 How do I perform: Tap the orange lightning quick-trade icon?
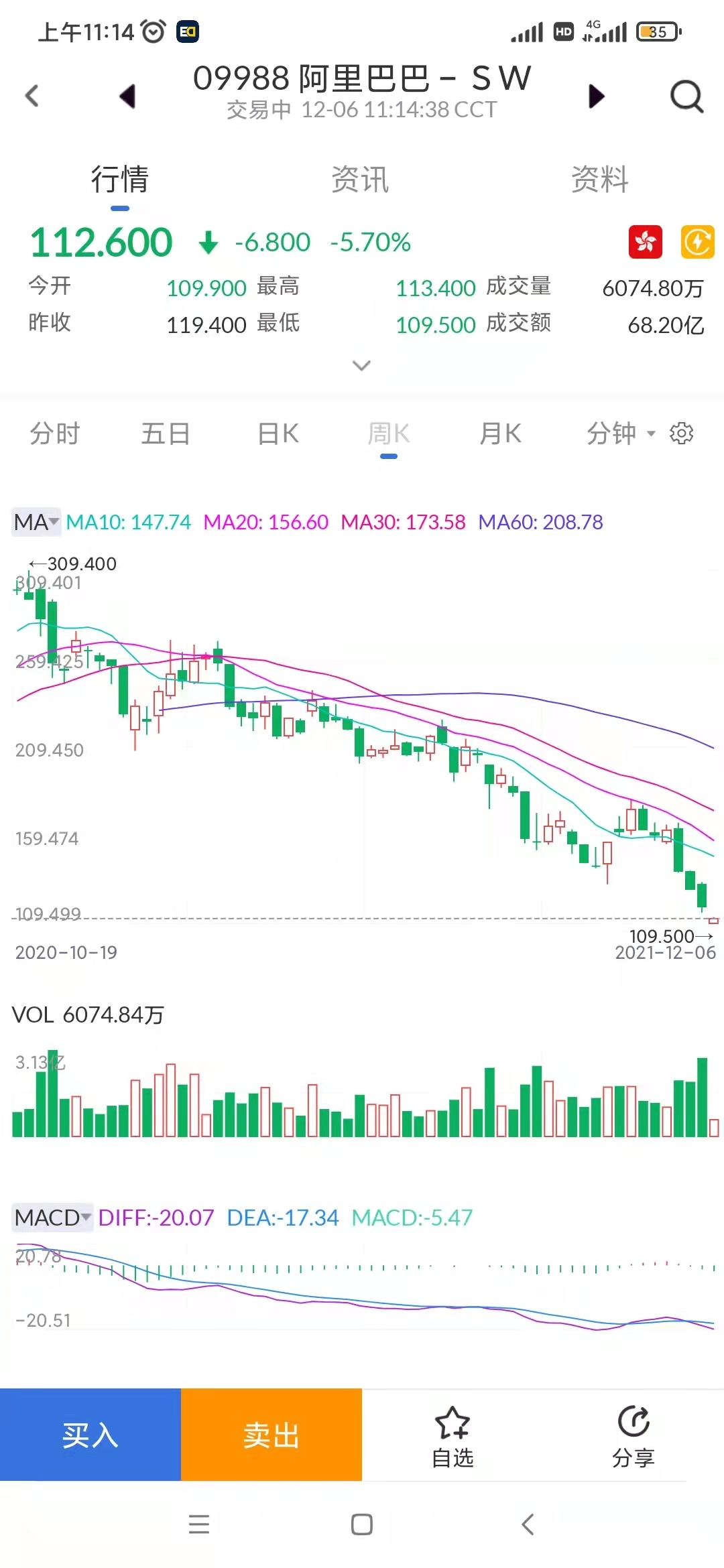tap(698, 242)
